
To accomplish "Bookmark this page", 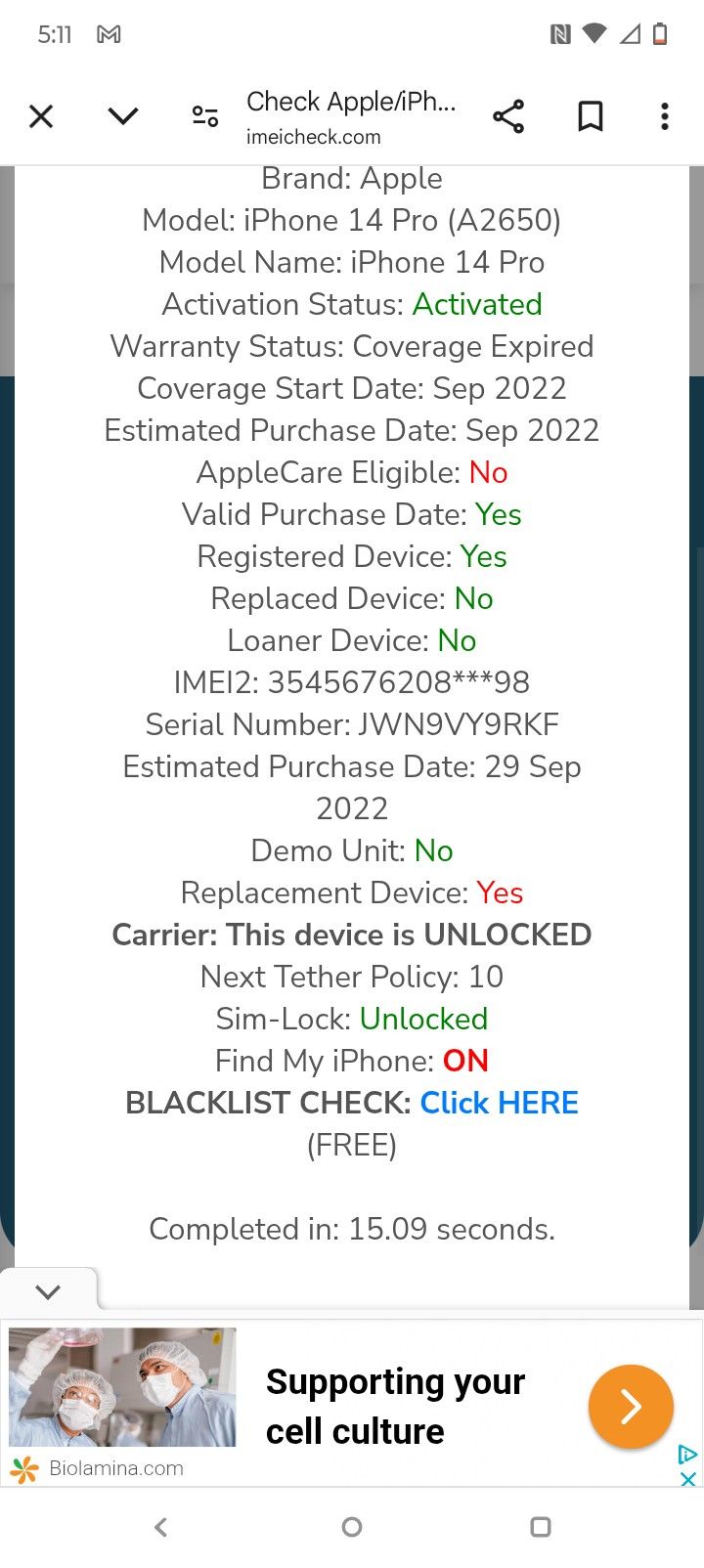I will pos(590,115).
